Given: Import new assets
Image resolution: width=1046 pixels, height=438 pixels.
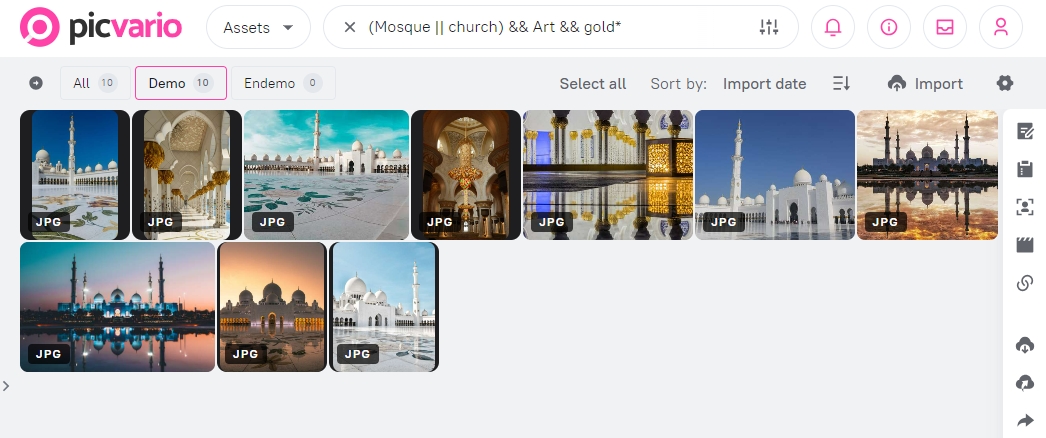Looking at the screenshot, I should [x=925, y=84].
